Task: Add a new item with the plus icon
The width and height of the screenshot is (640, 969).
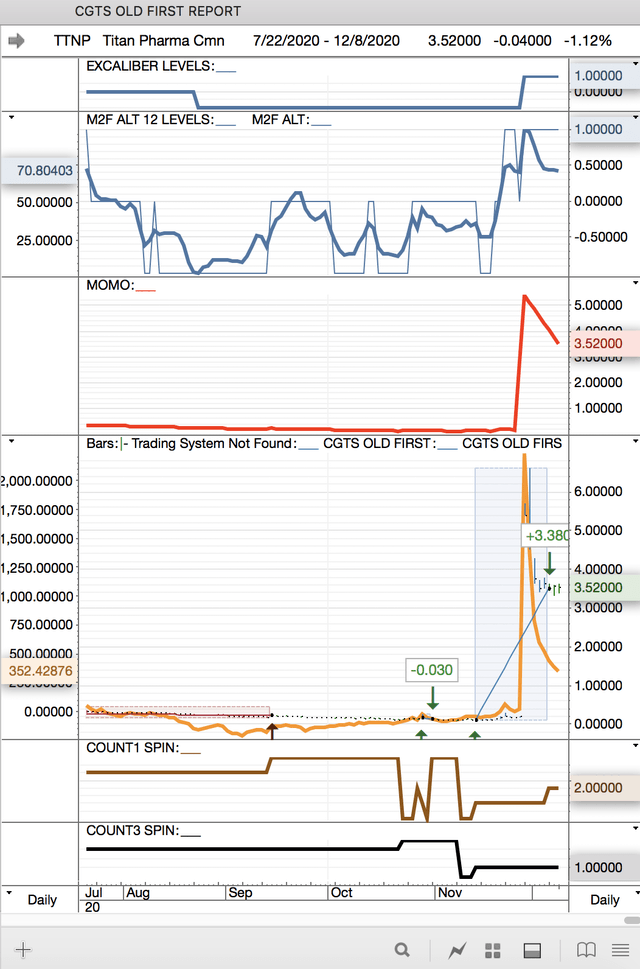Action: (x=23, y=950)
